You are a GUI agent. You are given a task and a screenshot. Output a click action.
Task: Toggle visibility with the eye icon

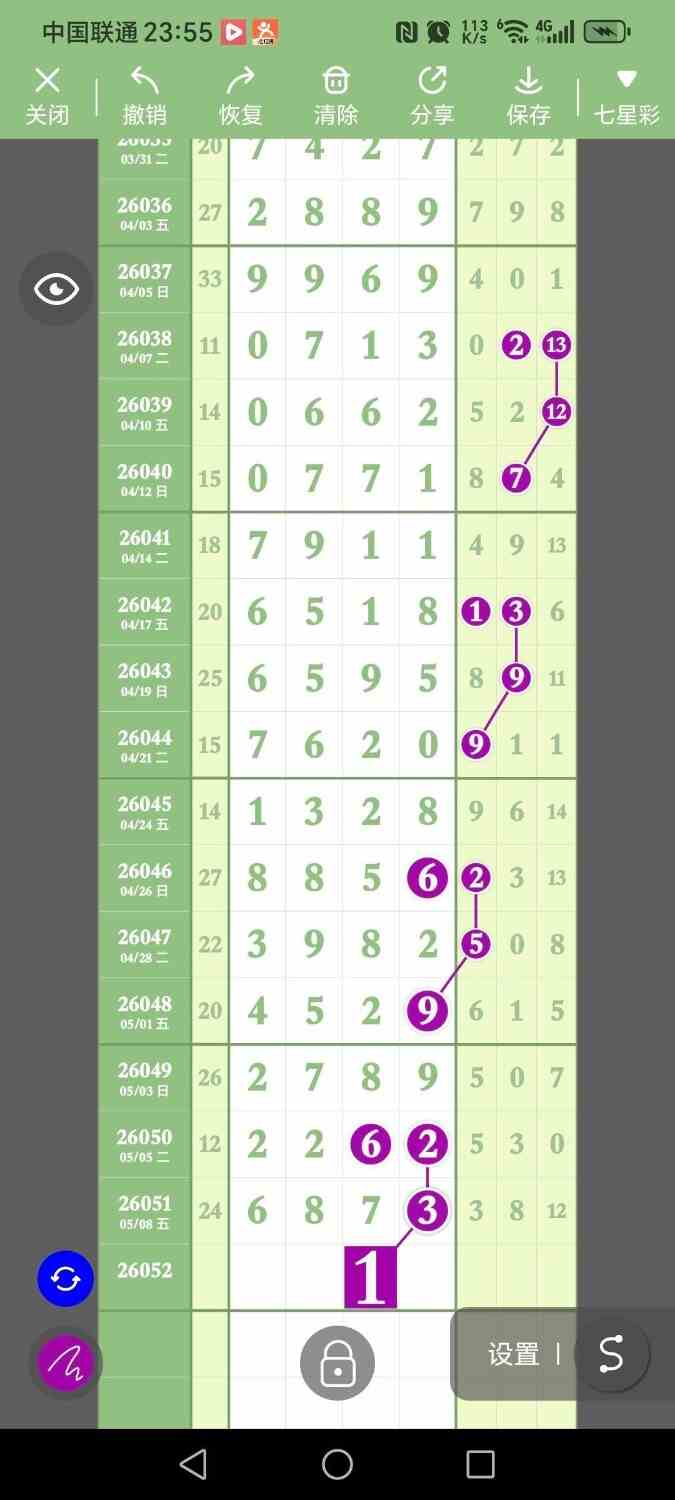[x=56, y=289]
